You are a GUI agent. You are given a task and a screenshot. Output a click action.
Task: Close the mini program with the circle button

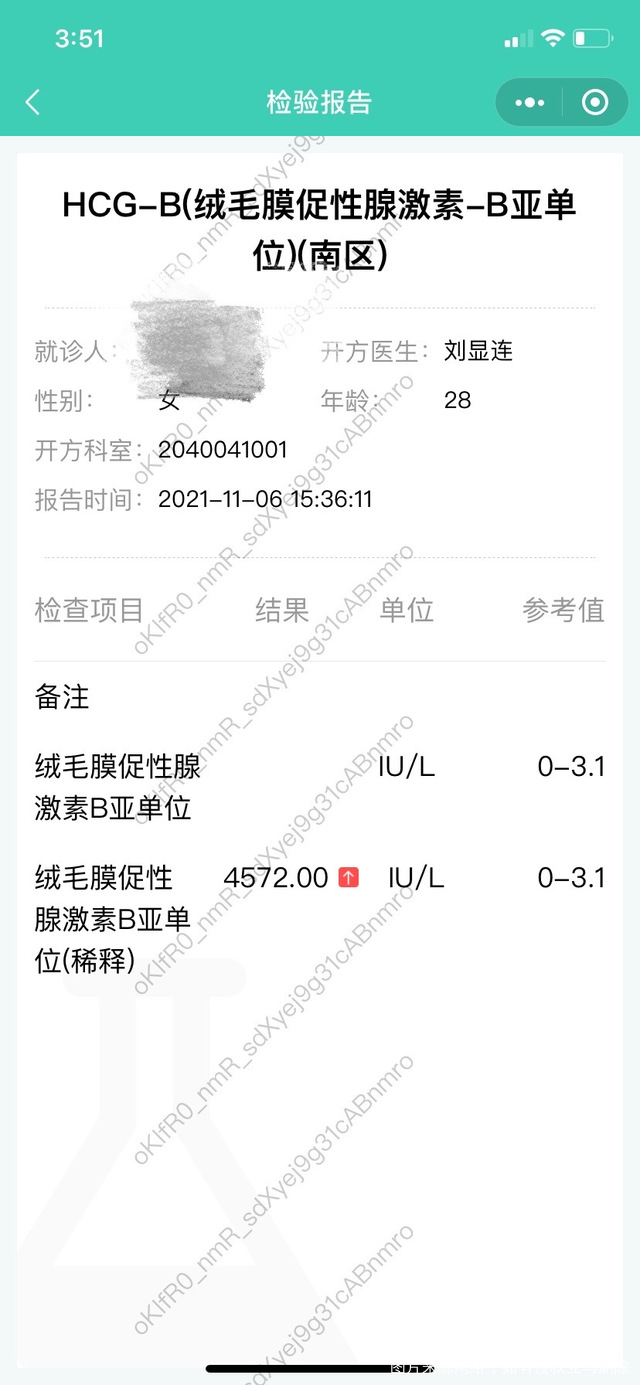594,102
